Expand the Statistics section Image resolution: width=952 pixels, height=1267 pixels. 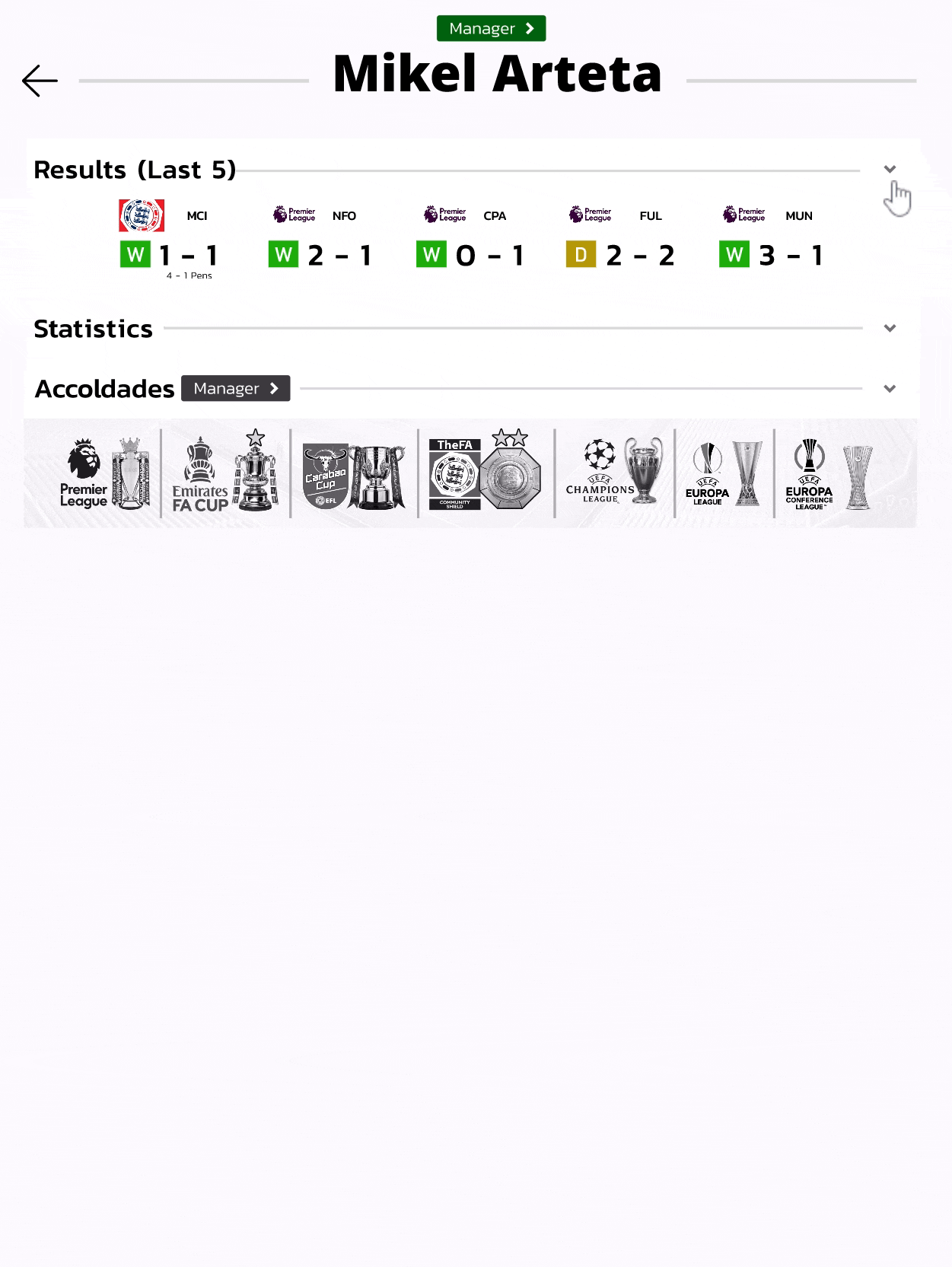[x=890, y=328]
